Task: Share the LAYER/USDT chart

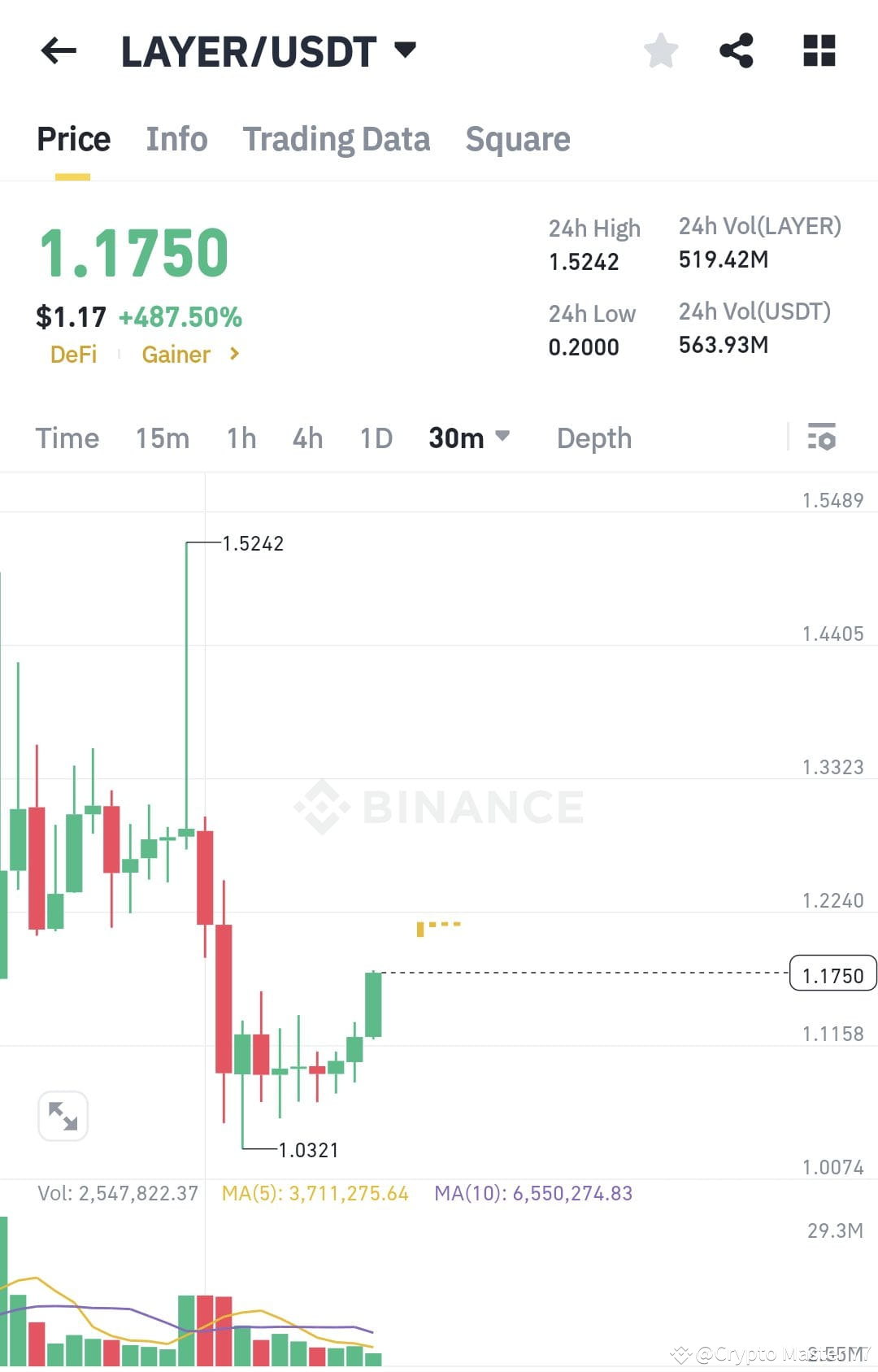Action: pos(737,50)
